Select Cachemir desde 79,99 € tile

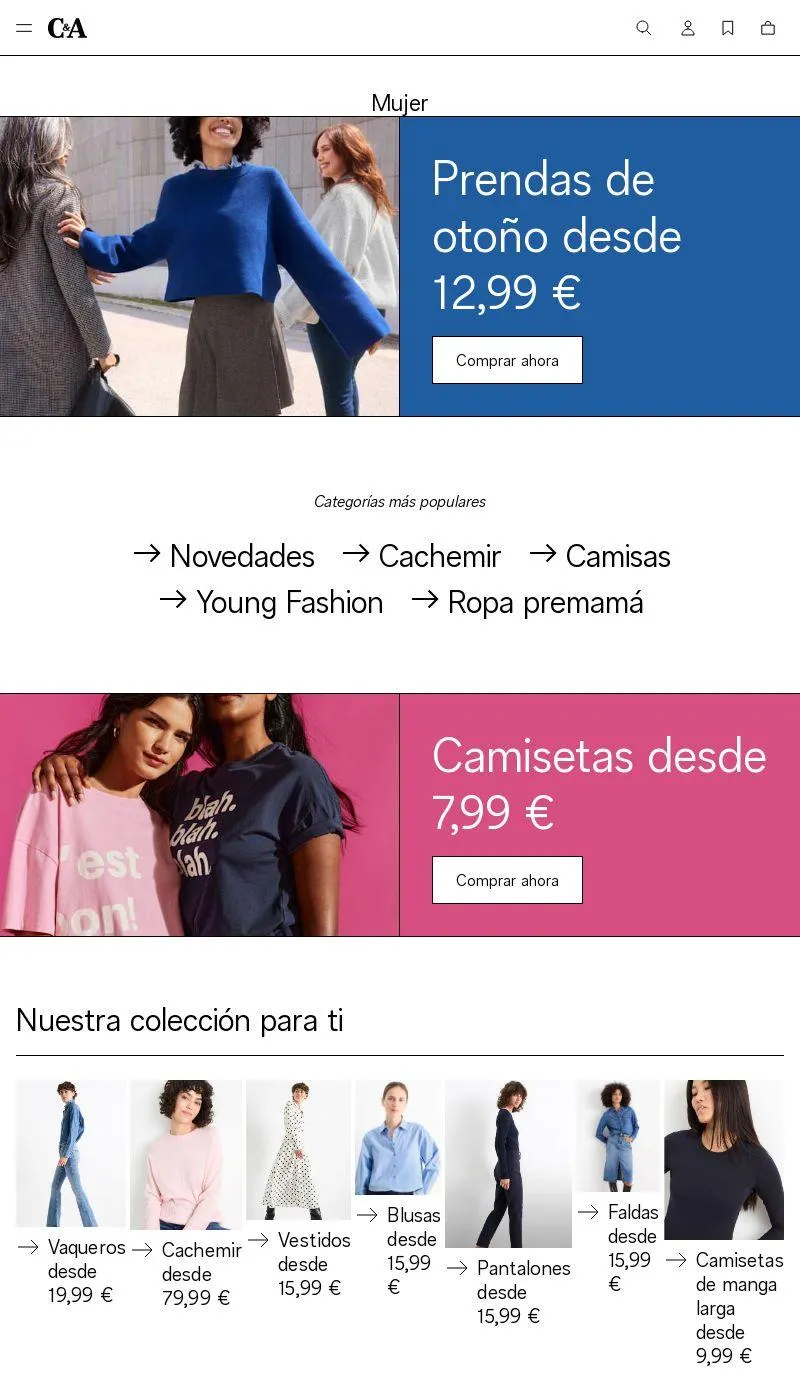186,1195
